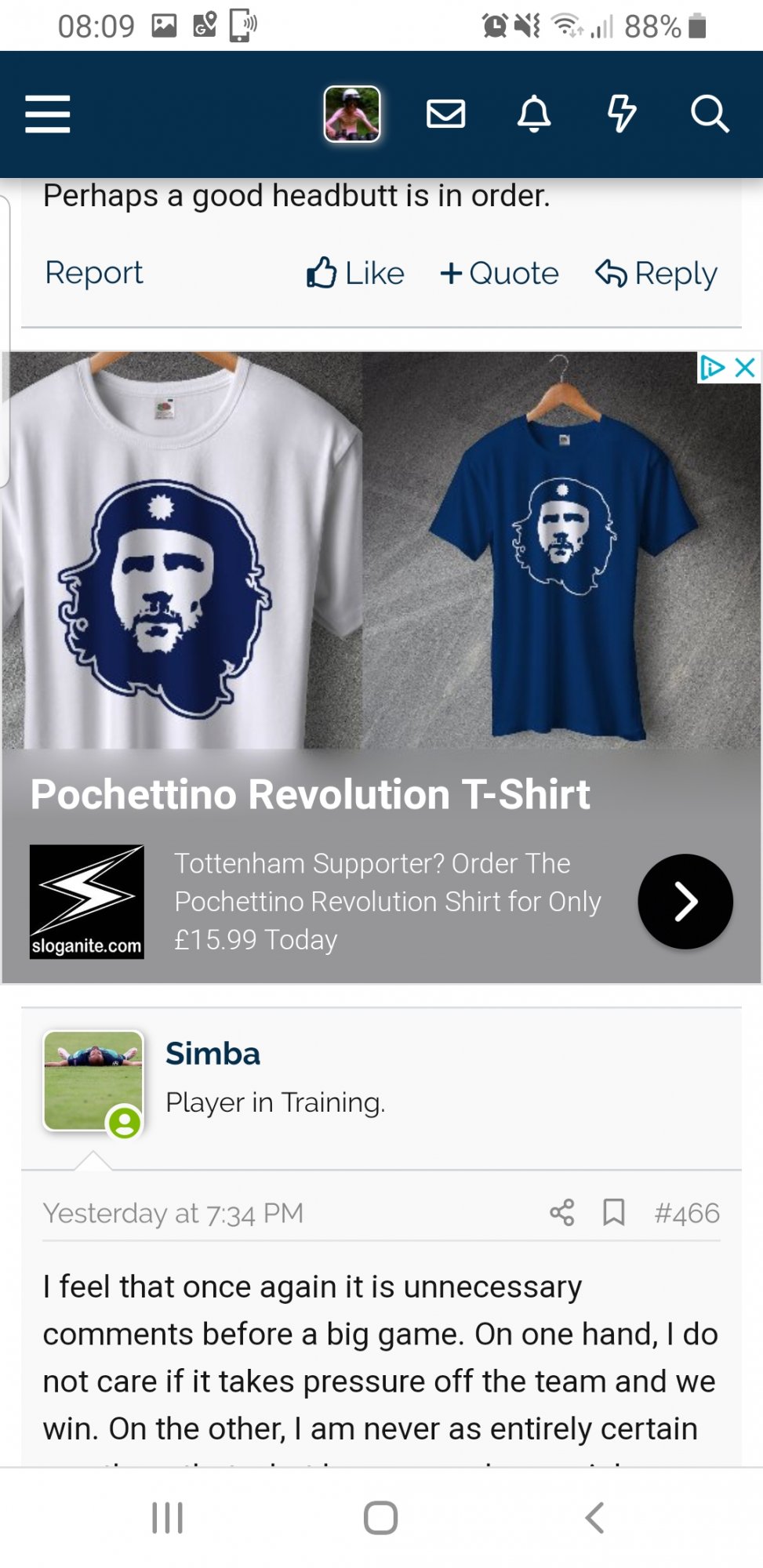The image size is (763, 1568).
Task: Like the headbutt post
Action: pos(355,273)
